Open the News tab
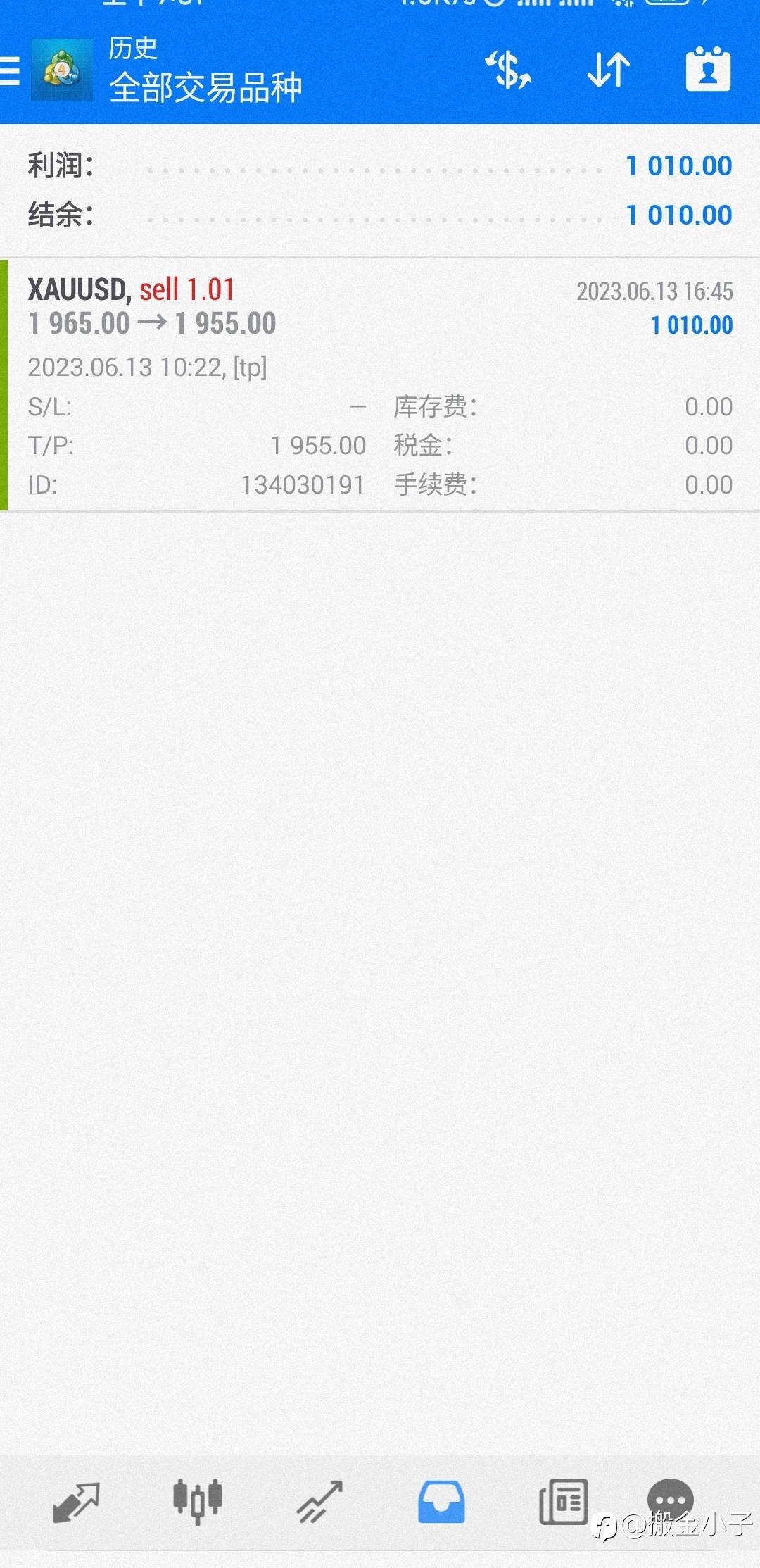 click(563, 1502)
